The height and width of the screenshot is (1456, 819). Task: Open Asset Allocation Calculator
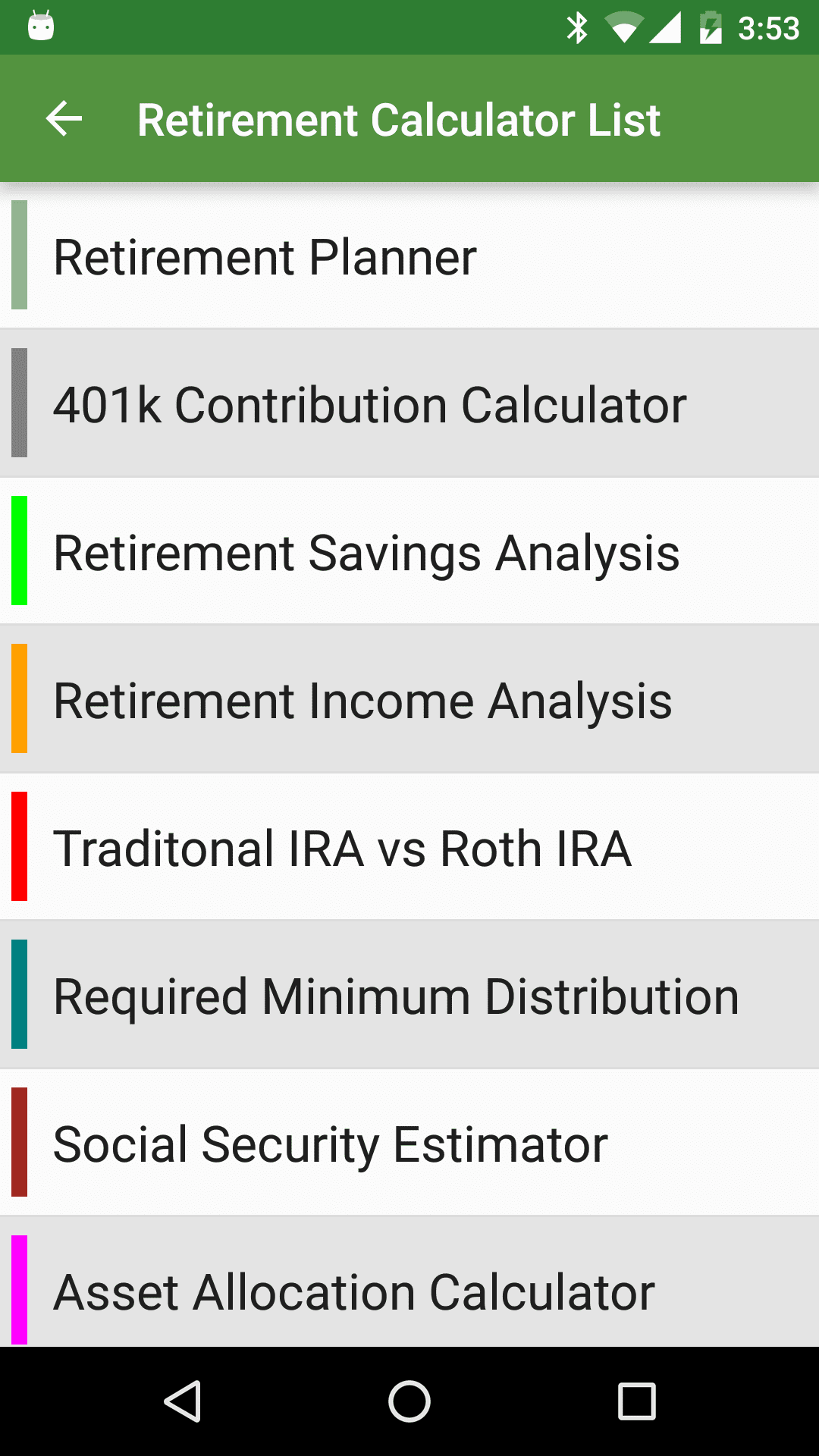click(x=409, y=1289)
